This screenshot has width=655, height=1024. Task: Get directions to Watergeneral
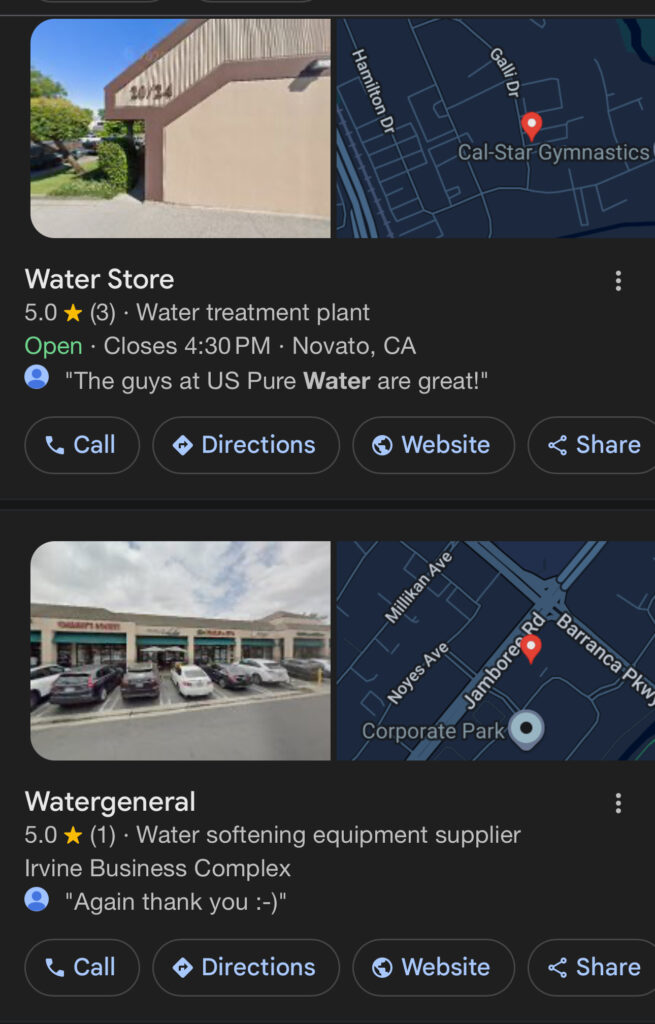[245, 967]
